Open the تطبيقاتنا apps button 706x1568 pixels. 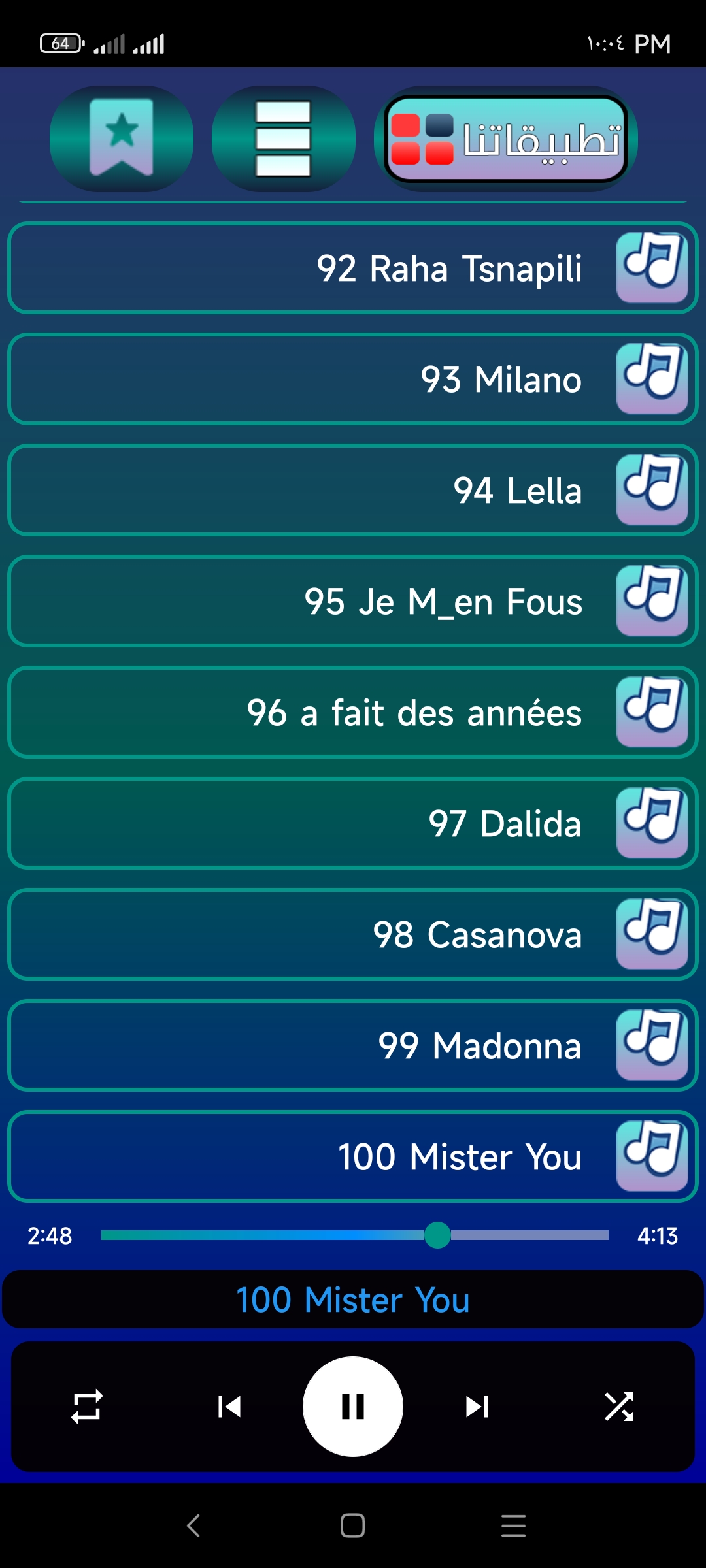pos(506,139)
